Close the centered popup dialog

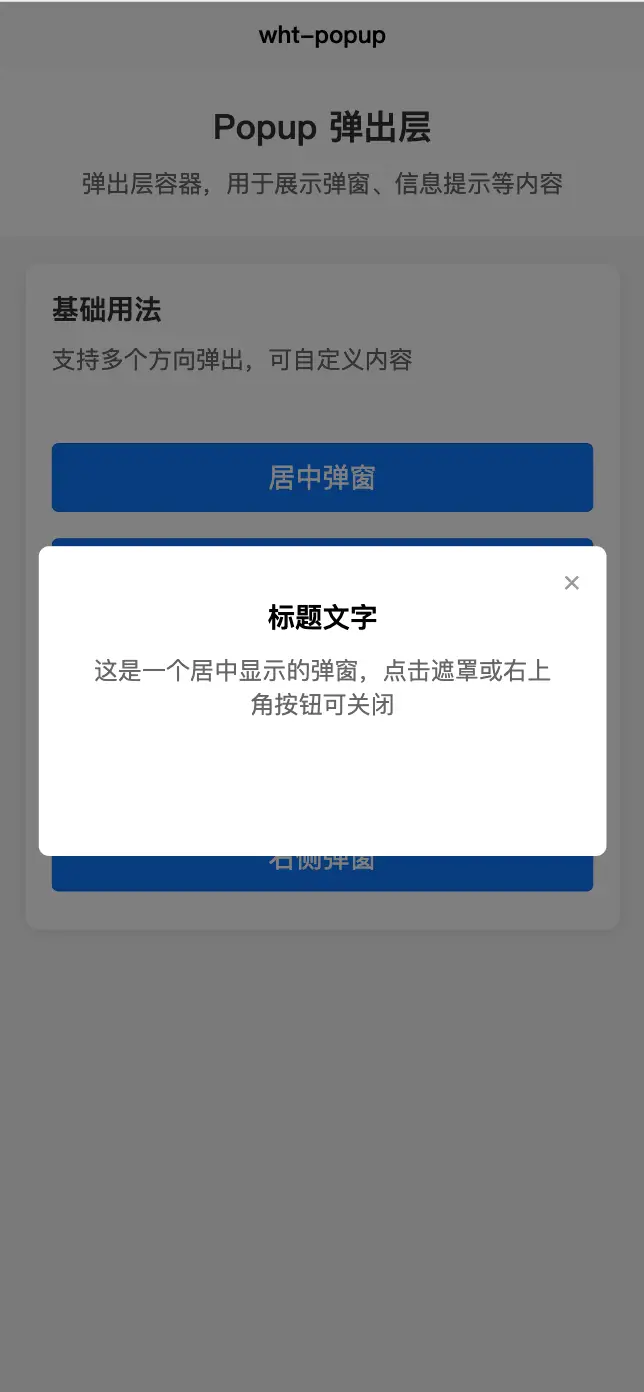[x=571, y=583]
